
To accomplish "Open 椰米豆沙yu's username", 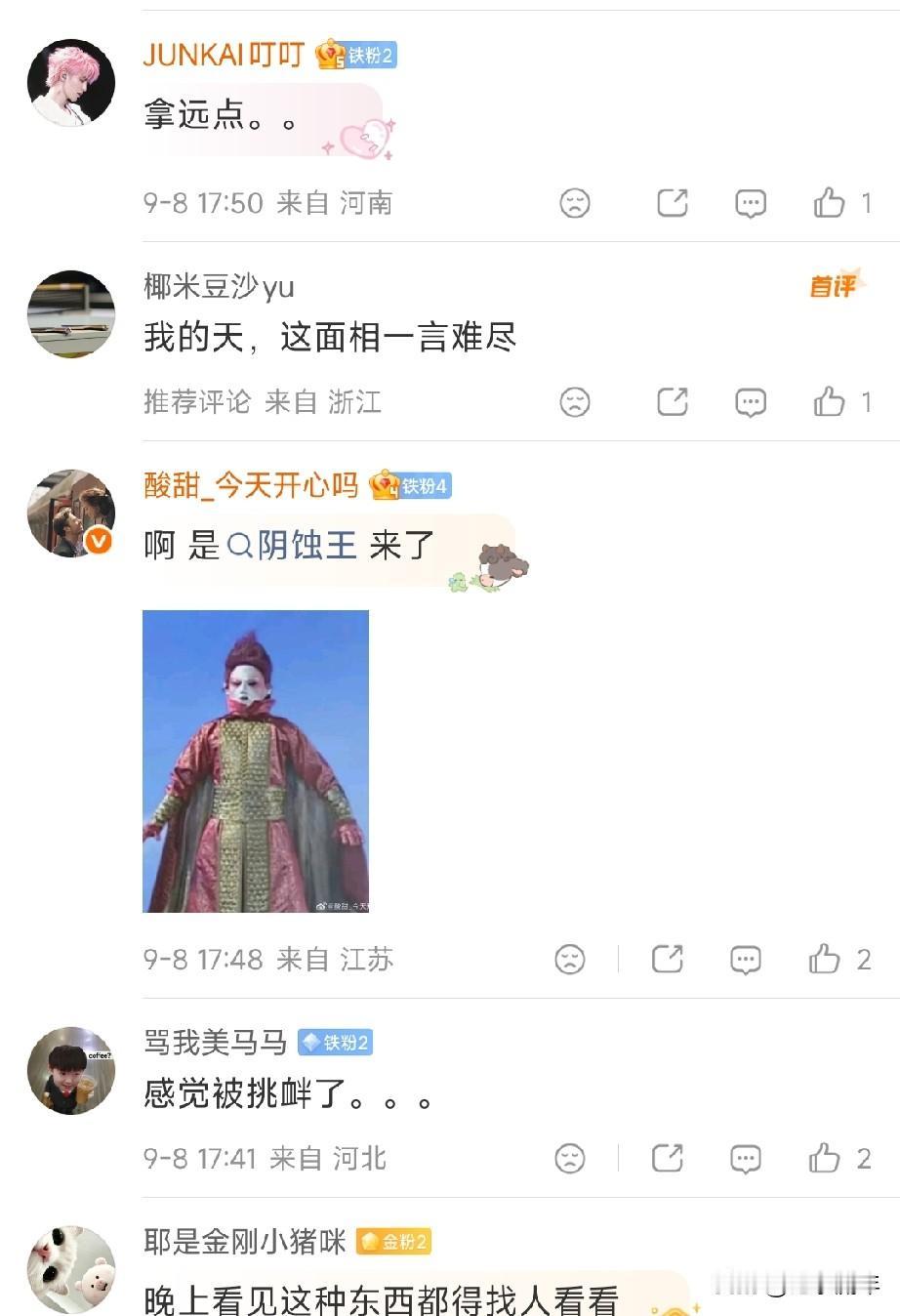I will coord(219,286).
